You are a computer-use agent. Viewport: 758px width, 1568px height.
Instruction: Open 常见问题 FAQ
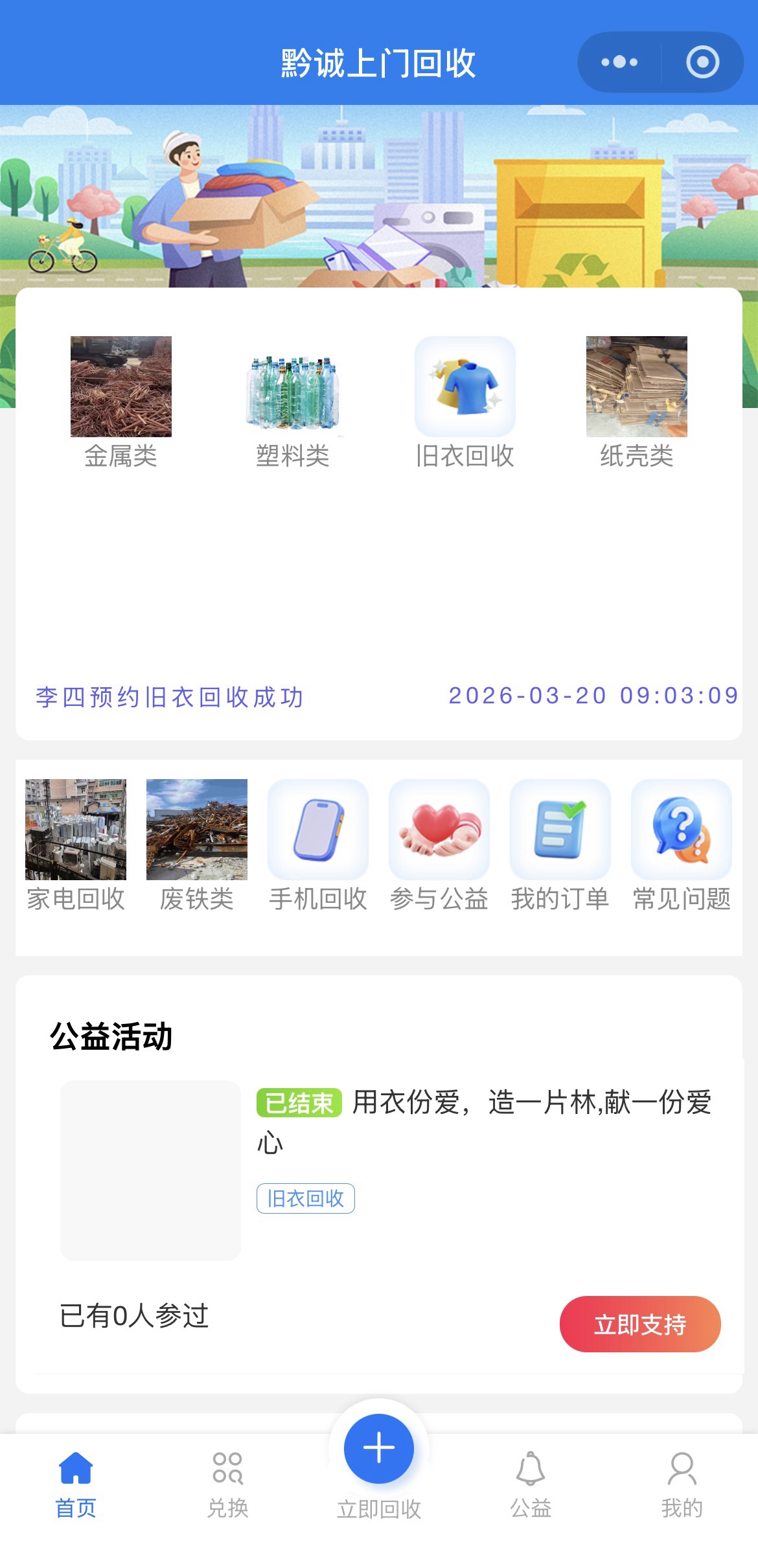coord(682,845)
